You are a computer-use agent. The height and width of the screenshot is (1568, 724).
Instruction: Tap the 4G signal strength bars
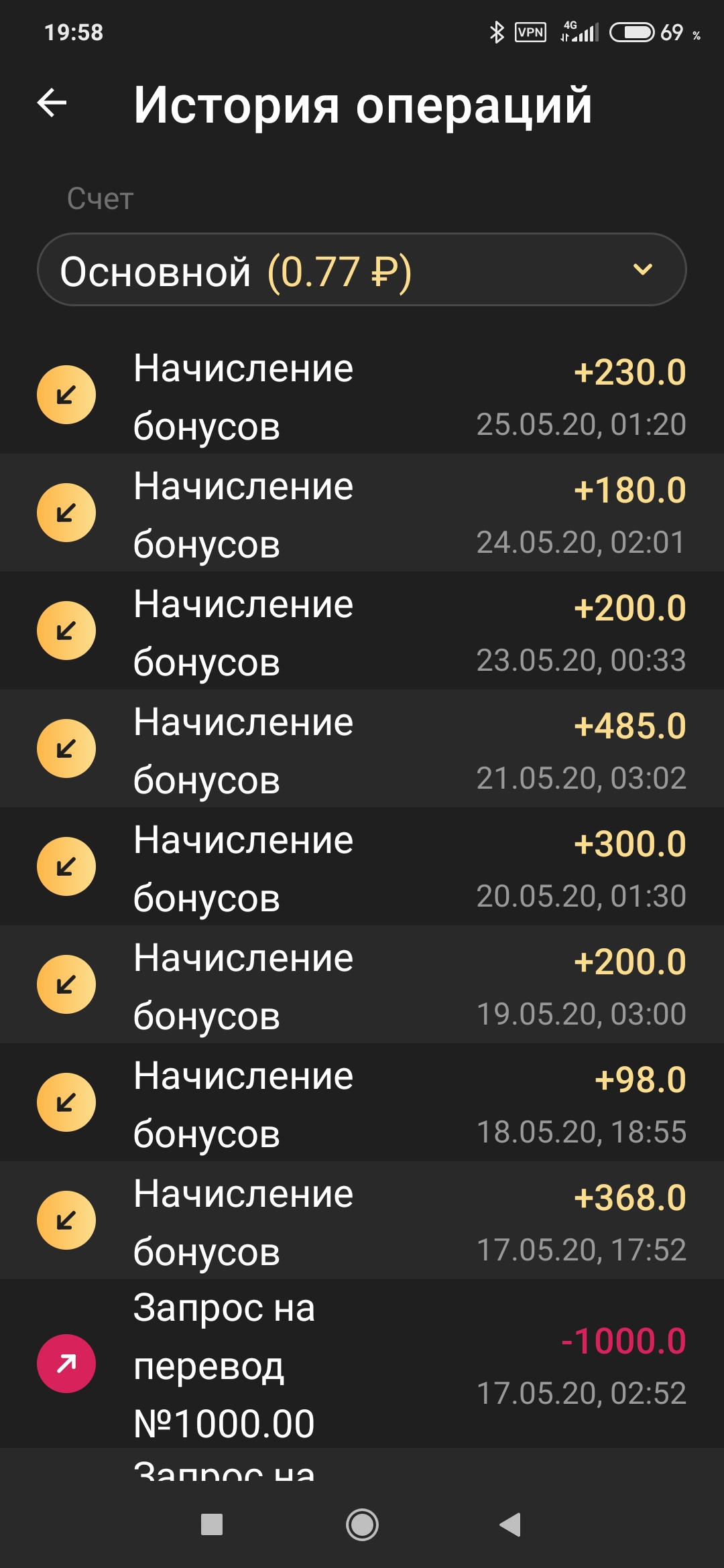[577, 31]
